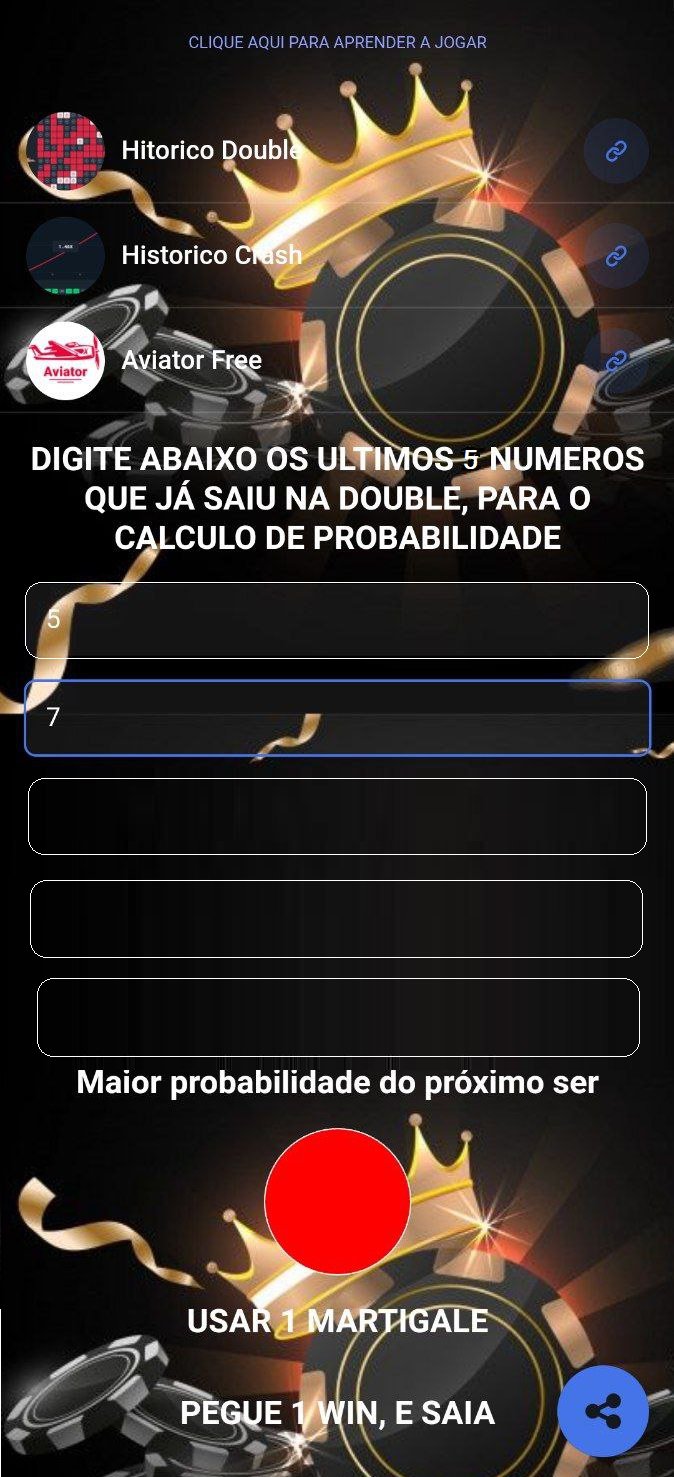Select the fourth empty number field
Viewport: 674px width, 1477px height.
coord(337,919)
